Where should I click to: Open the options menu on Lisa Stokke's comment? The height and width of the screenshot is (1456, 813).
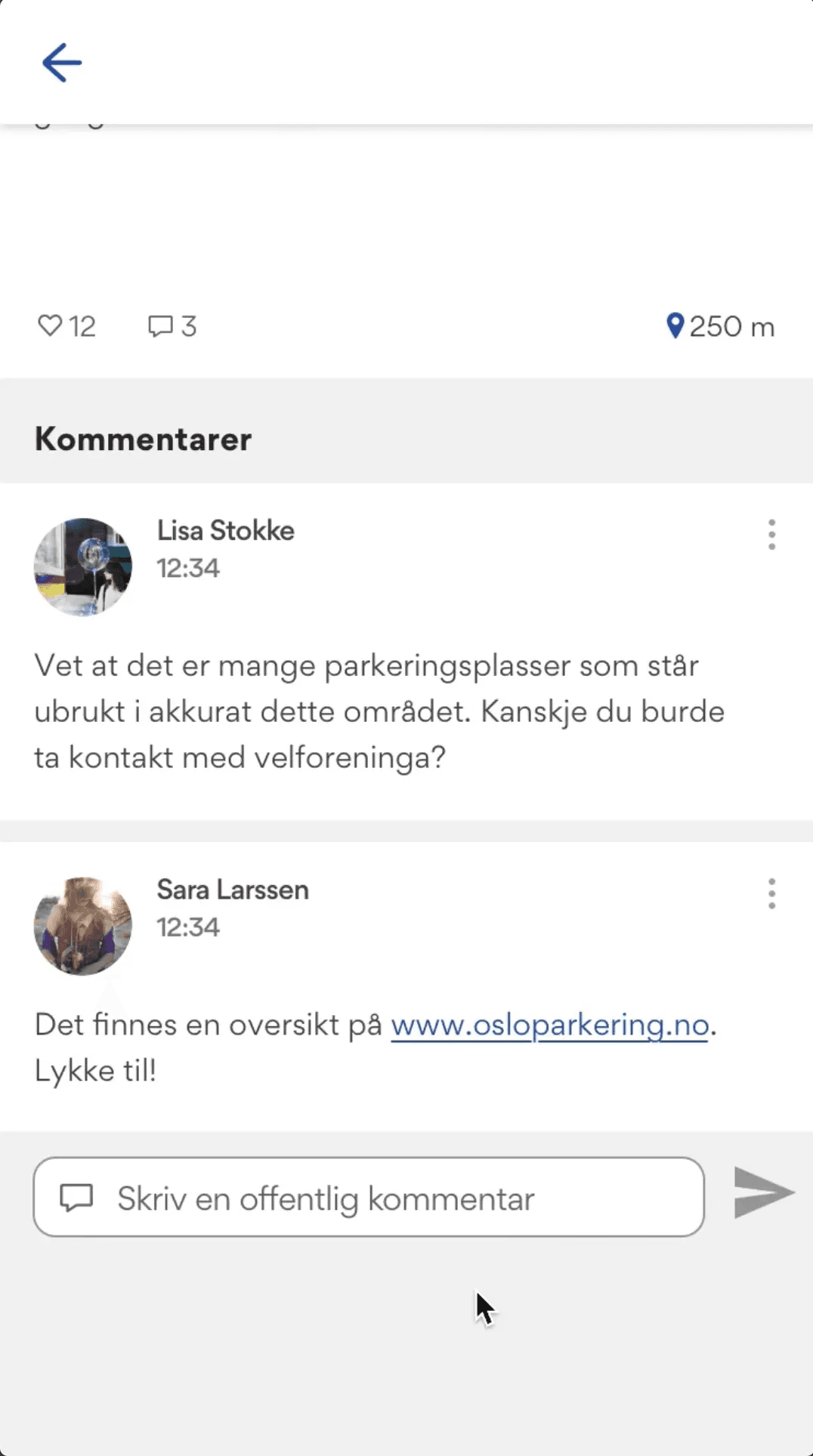coord(771,535)
